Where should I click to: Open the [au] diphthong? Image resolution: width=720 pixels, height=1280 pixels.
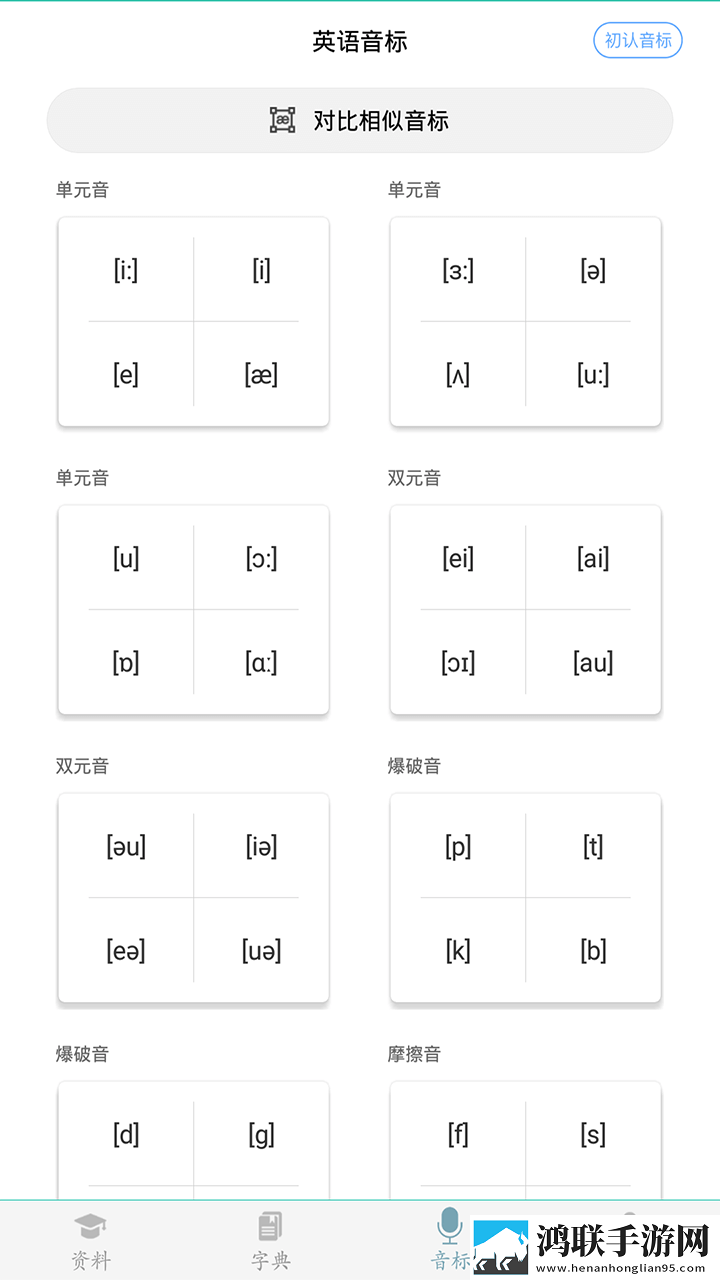(593, 662)
